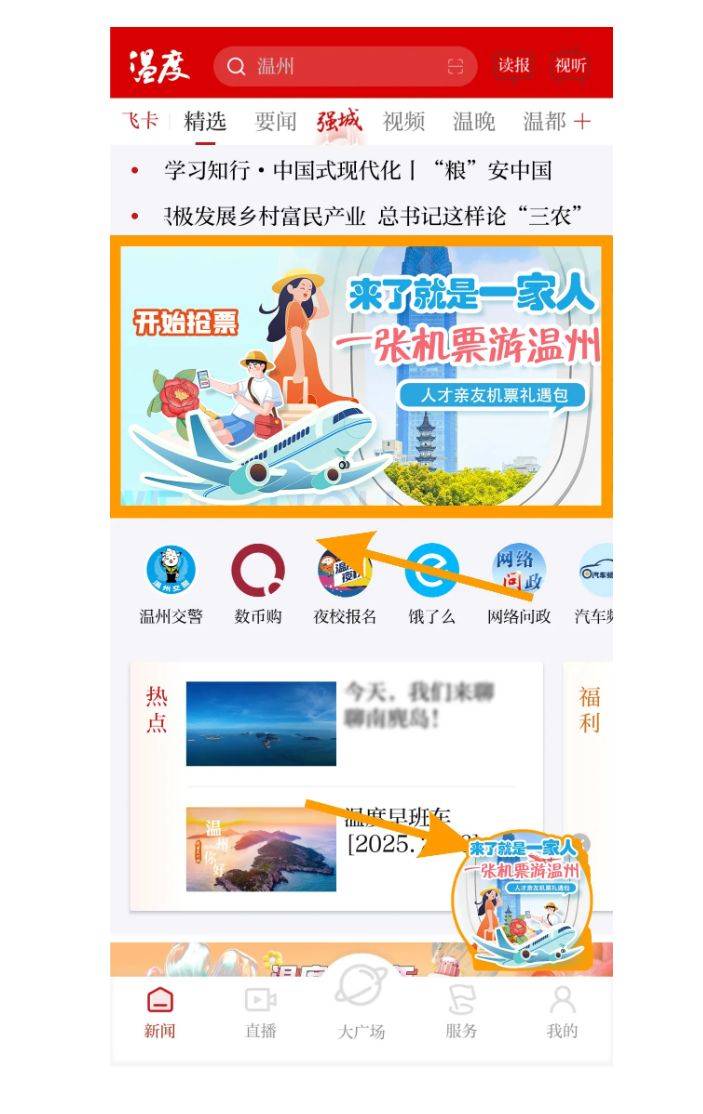Open the 一张机票游温州 large banner
703x1114 pixels.
click(x=361, y=376)
